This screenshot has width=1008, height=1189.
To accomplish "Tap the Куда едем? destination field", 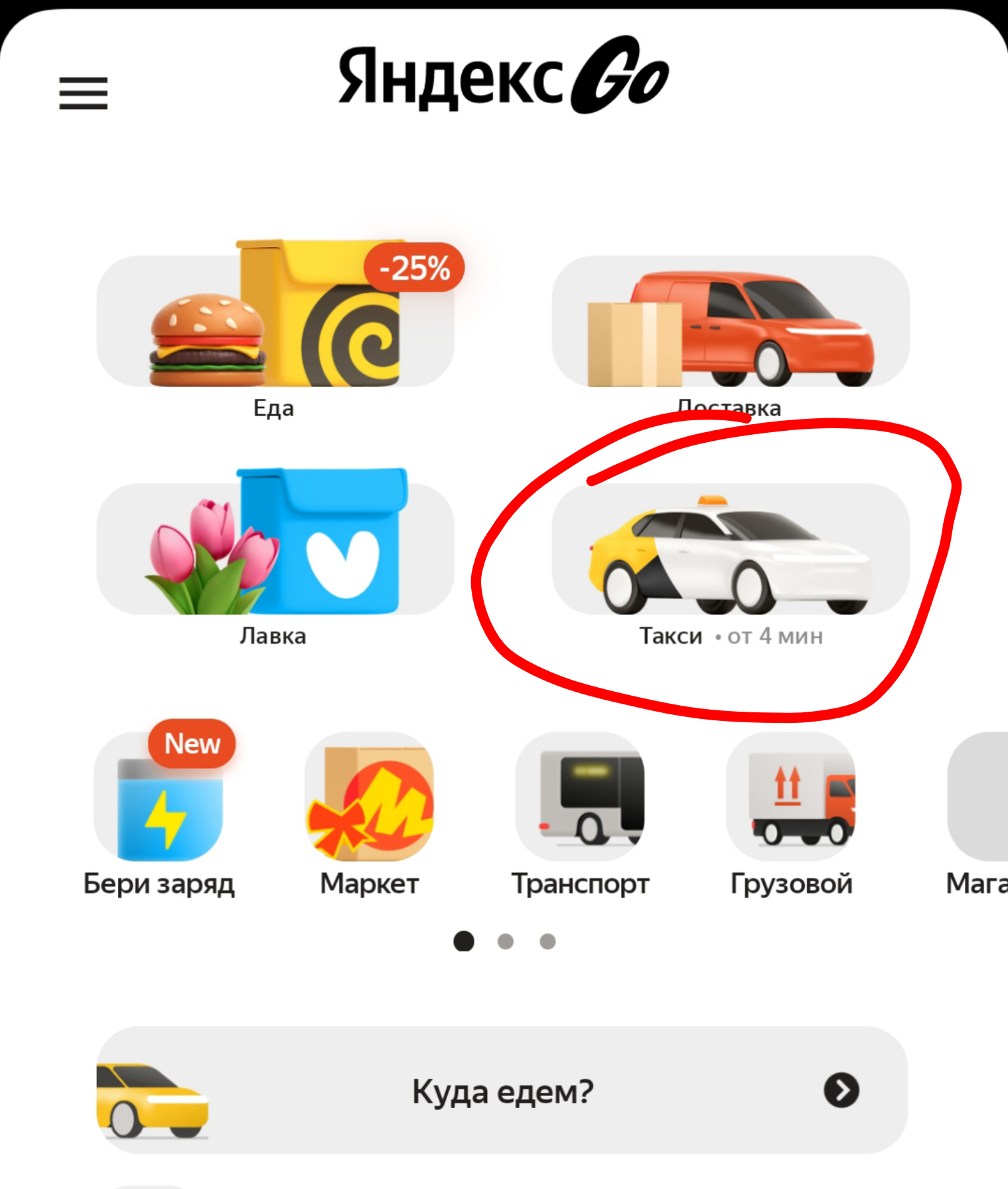I will point(502,1091).
